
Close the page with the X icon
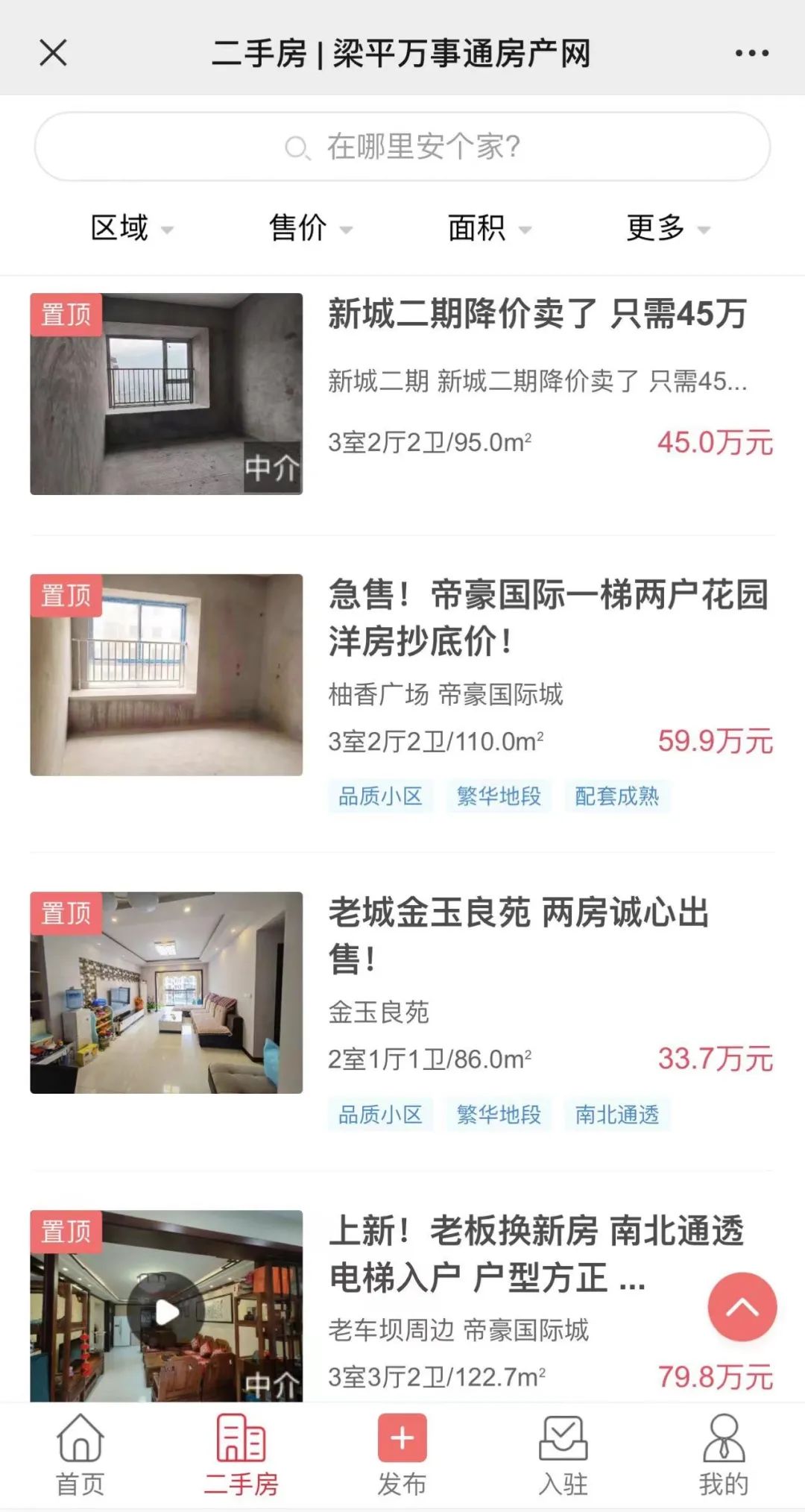pyautogui.click(x=53, y=53)
